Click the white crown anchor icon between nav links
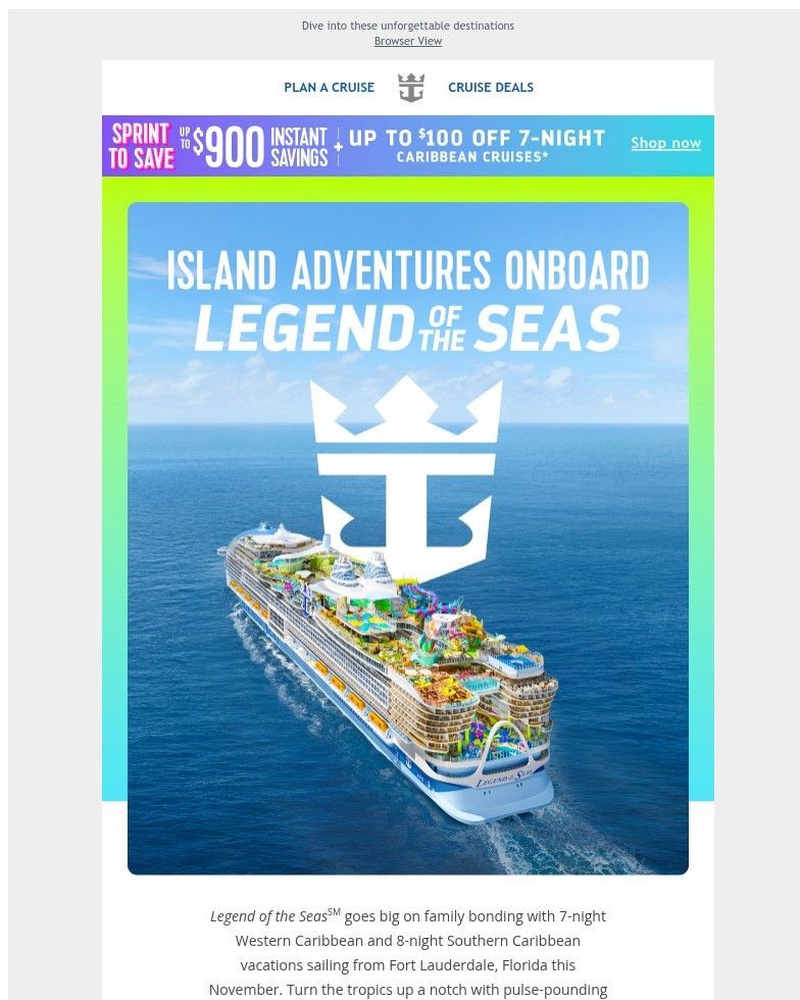 point(410,86)
